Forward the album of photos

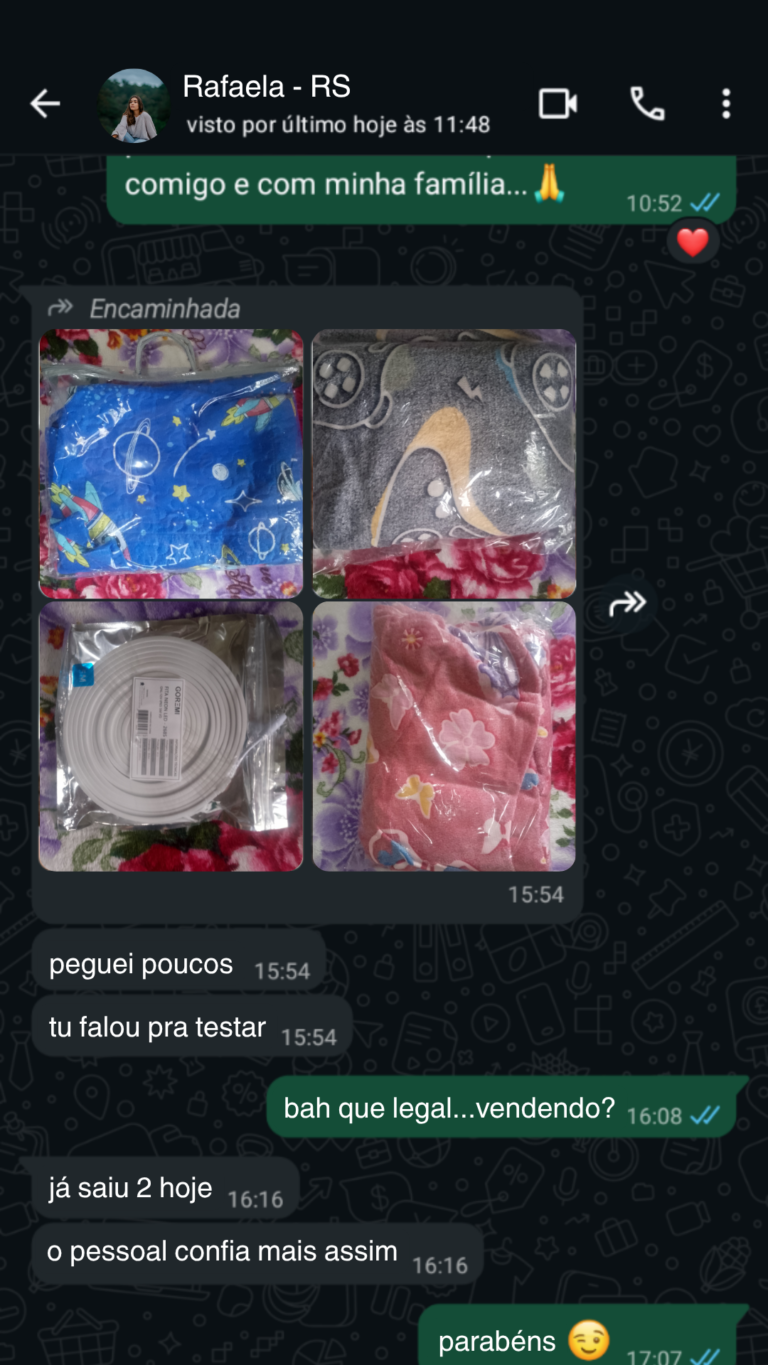point(627,603)
